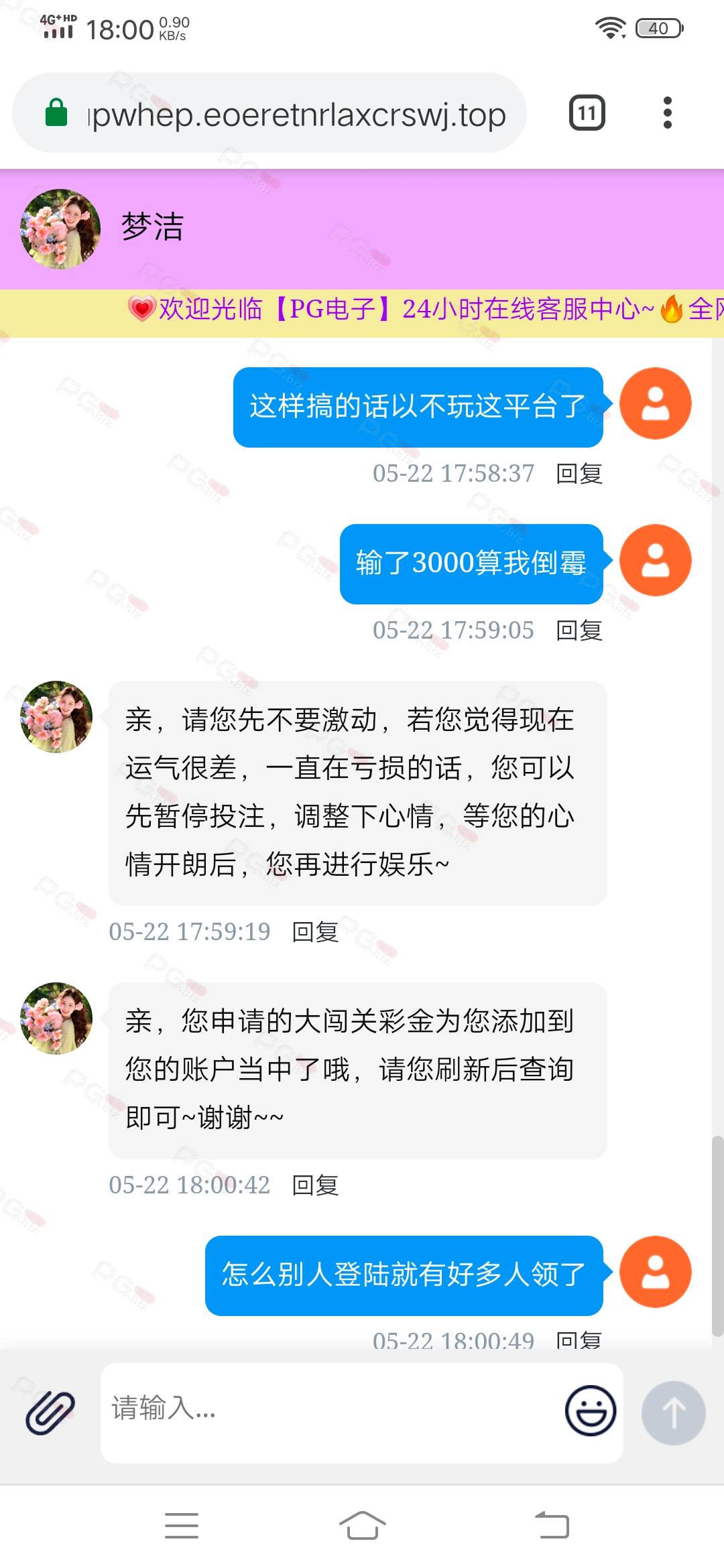The width and height of the screenshot is (724, 1568).
Task: Reply to the 大闯关彩金 message at 18:00:42
Action: 315,1185
